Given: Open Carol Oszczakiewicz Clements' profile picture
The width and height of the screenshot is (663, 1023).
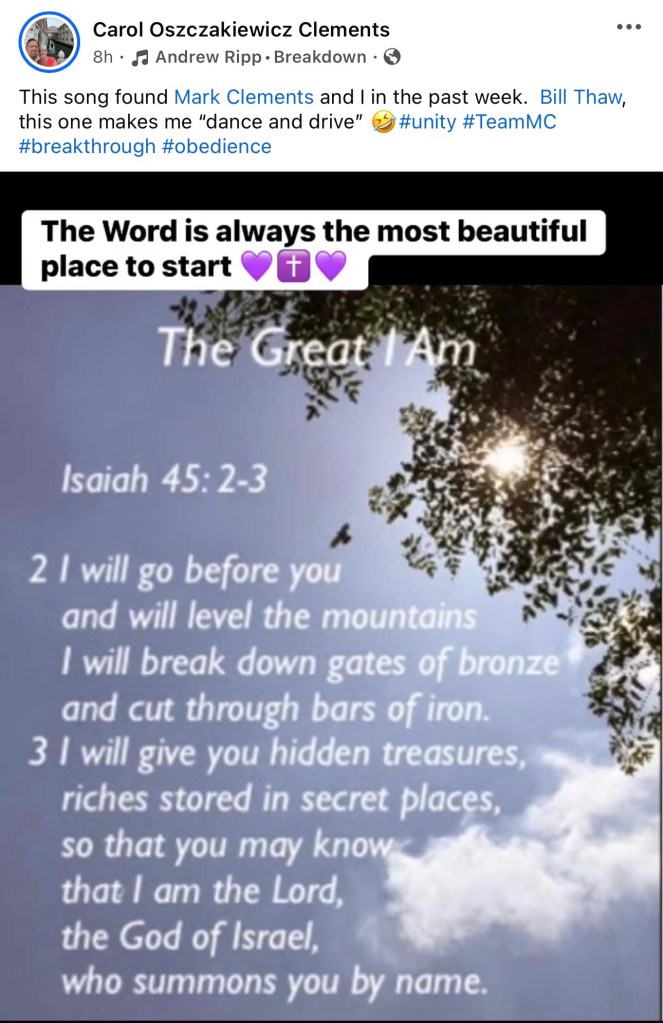Looking at the screenshot, I should click(49, 41).
